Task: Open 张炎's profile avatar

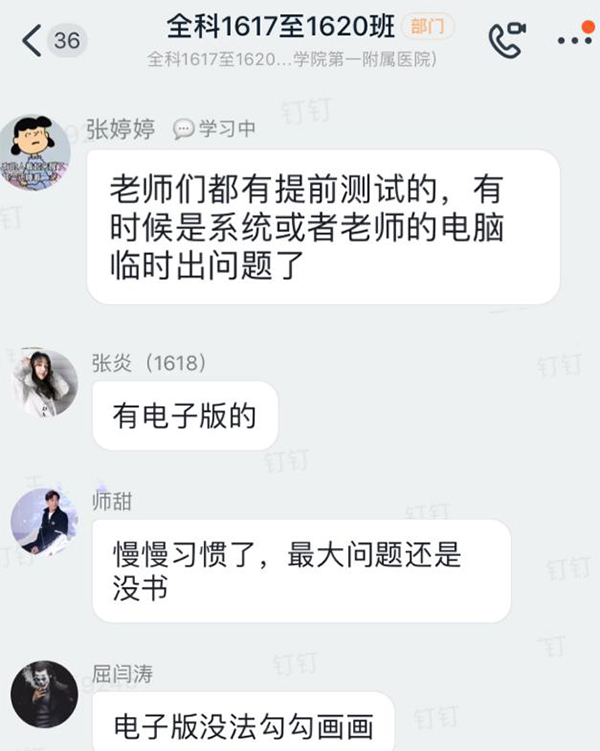Action: tap(44, 383)
